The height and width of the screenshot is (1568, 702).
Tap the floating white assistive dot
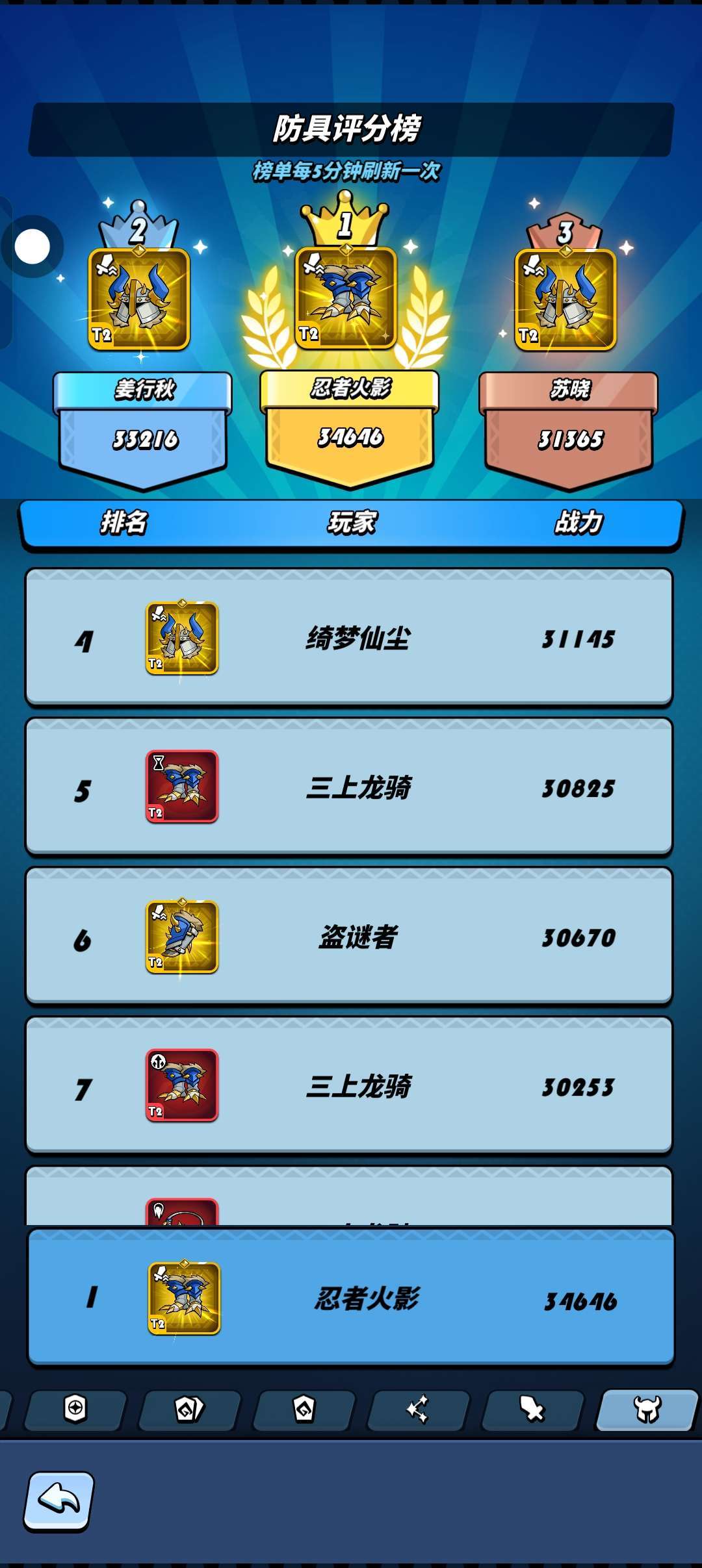point(32,247)
